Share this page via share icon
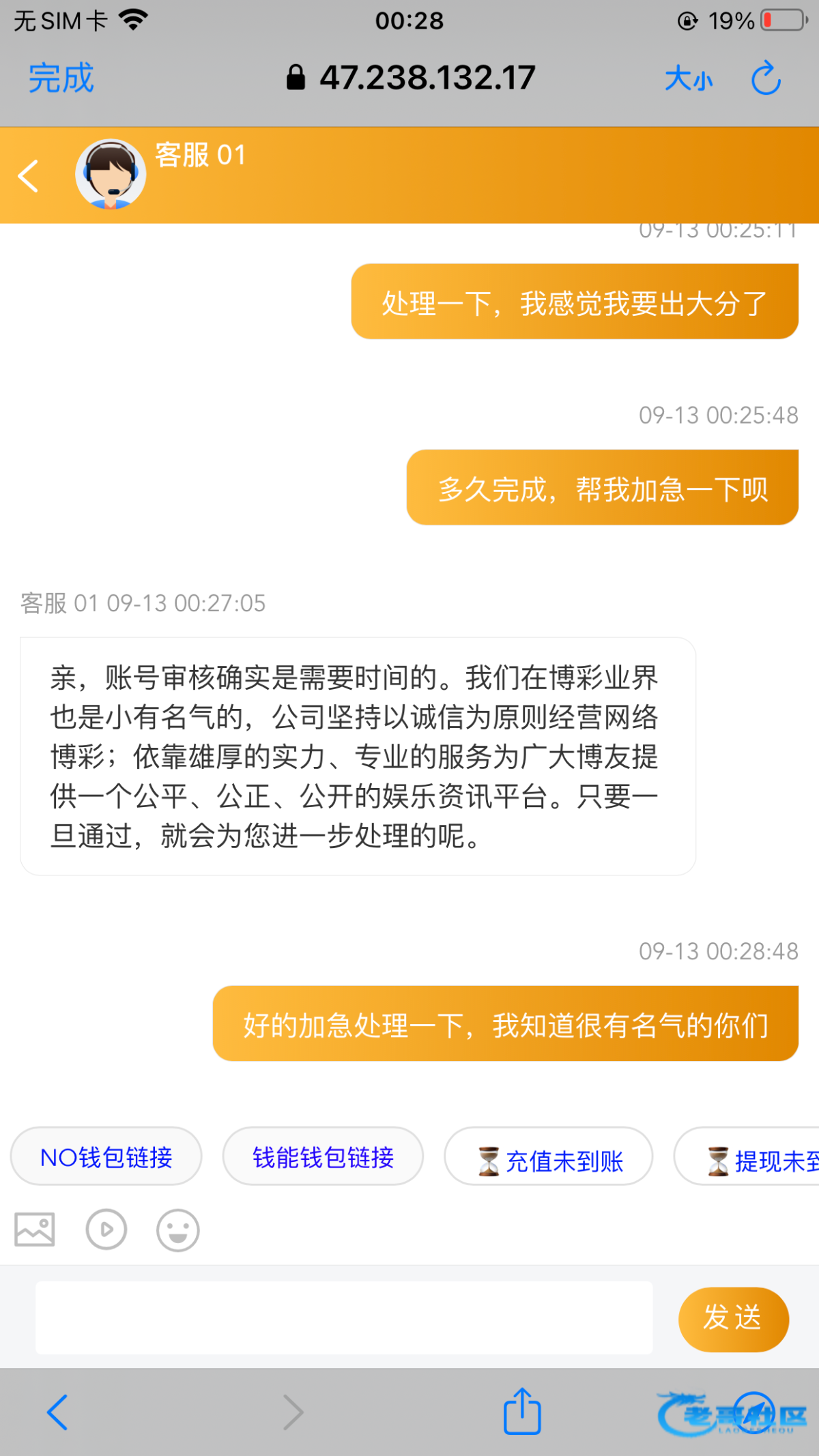Screen dimensions: 819x1456 coord(522,1411)
